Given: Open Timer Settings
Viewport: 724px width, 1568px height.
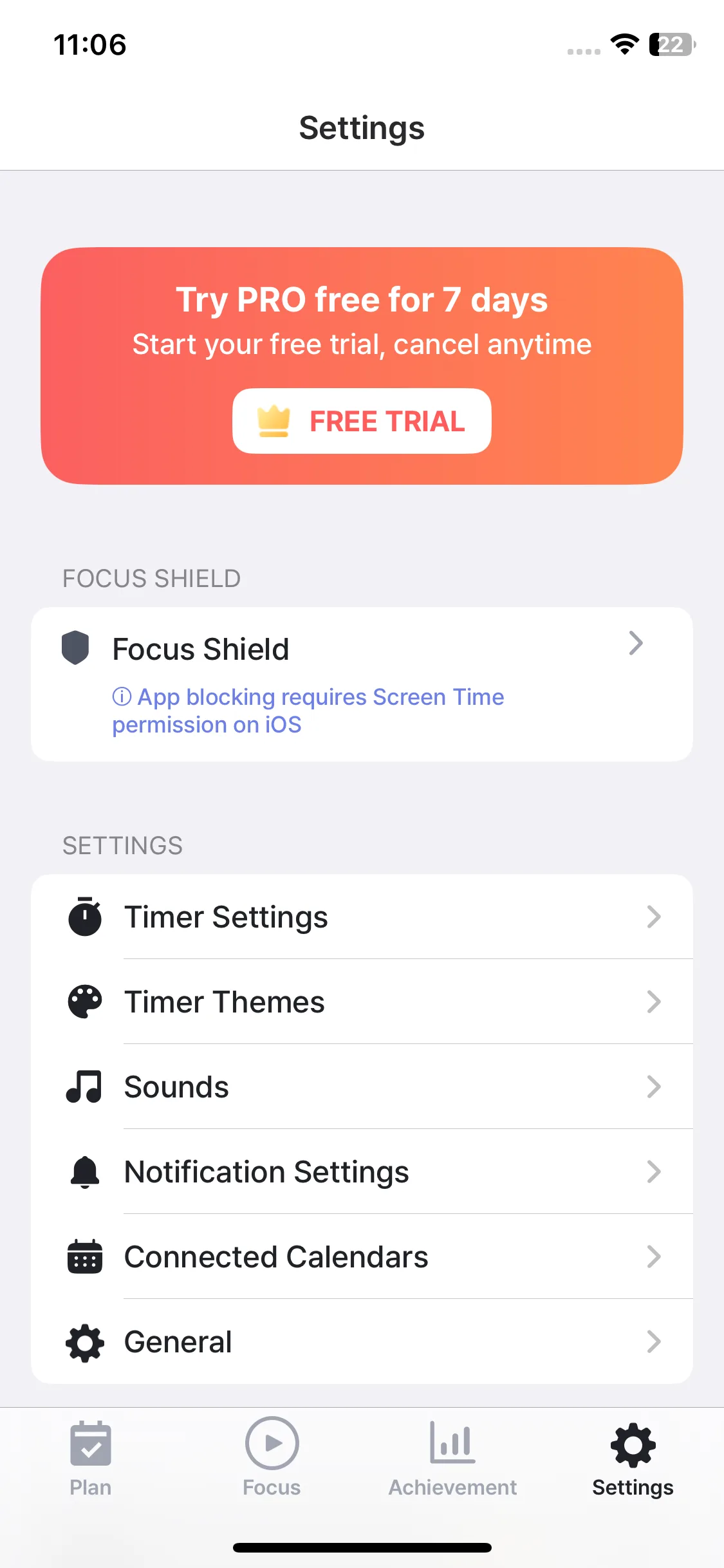Looking at the screenshot, I should click(x=362, y=917).
